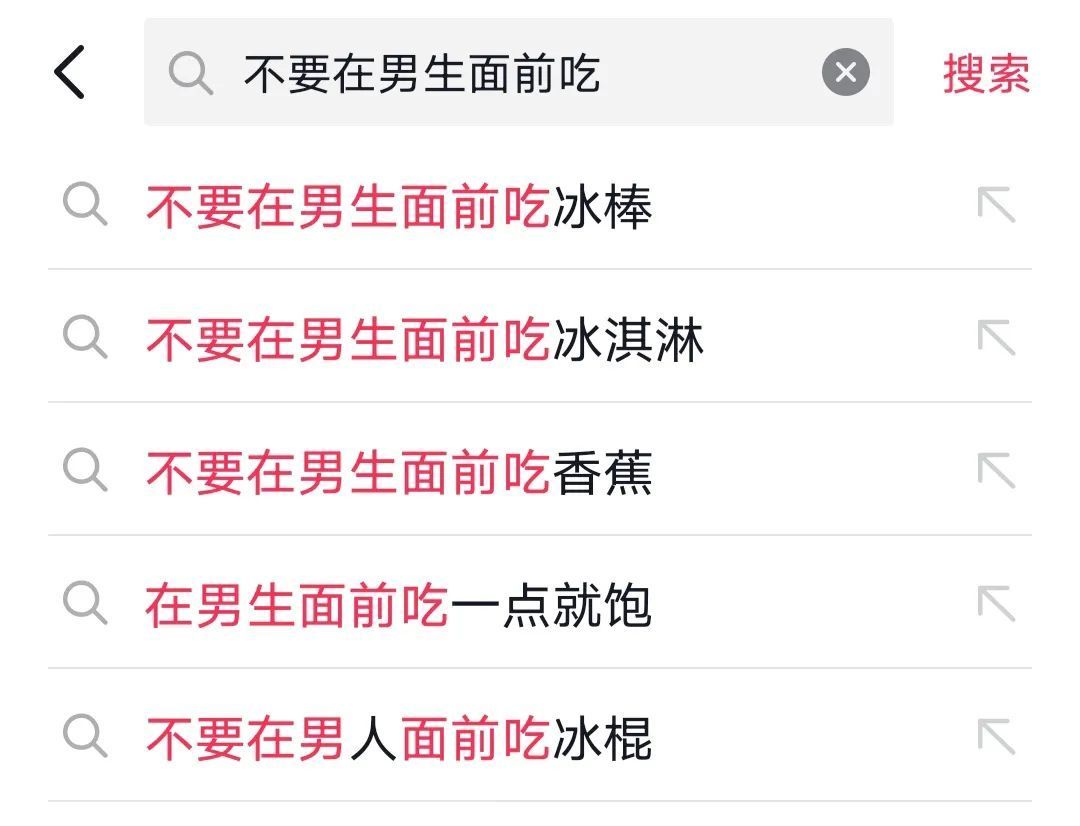Go back using the arrow icon
The width and height of the screenshot is (1080, 826).
(x=70, y=73)
